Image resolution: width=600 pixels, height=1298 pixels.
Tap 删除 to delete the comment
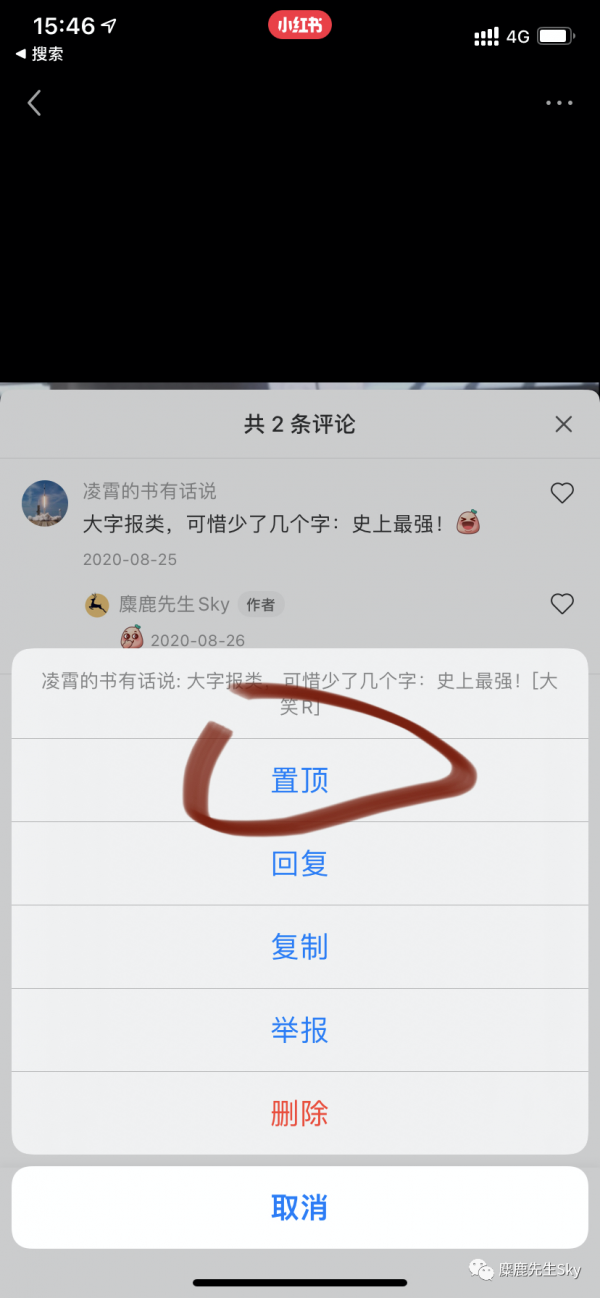299,1113
